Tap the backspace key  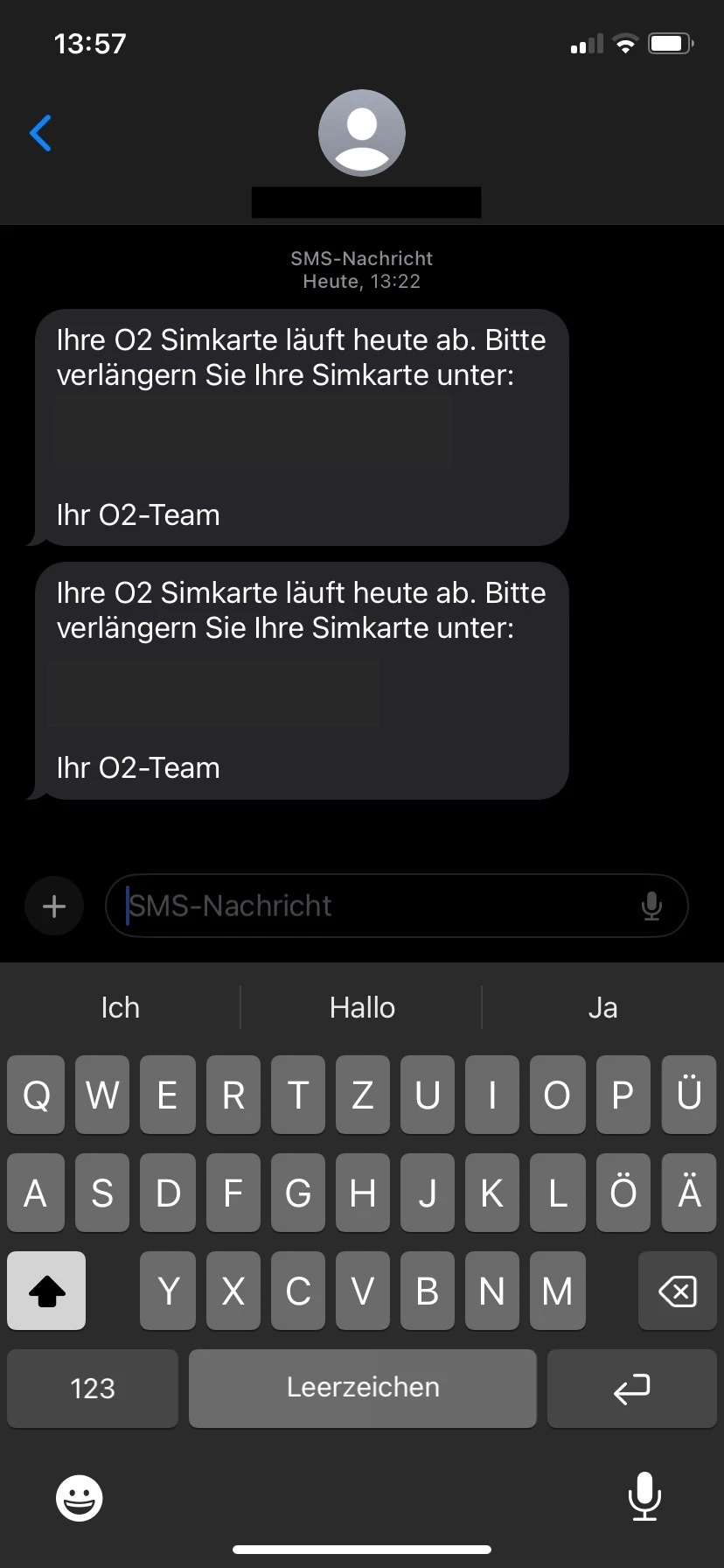tap(677, 1291)
